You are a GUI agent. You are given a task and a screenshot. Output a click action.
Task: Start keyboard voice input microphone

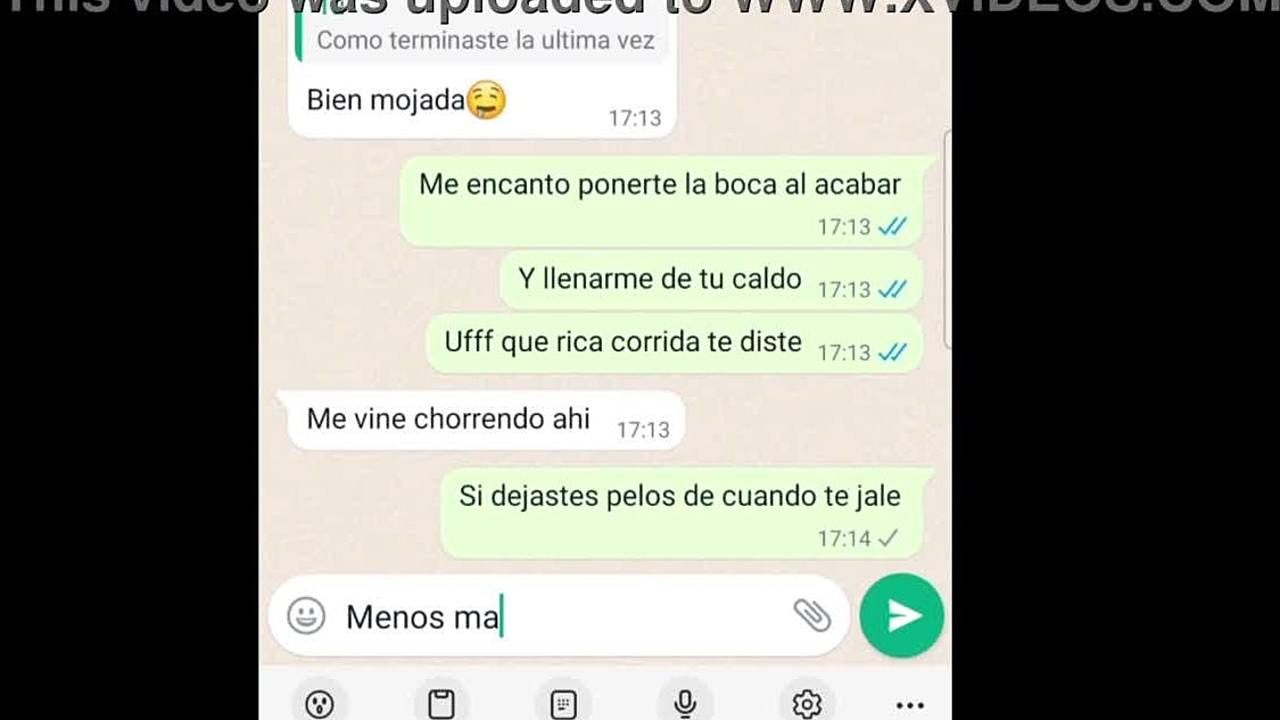point(685,704)
